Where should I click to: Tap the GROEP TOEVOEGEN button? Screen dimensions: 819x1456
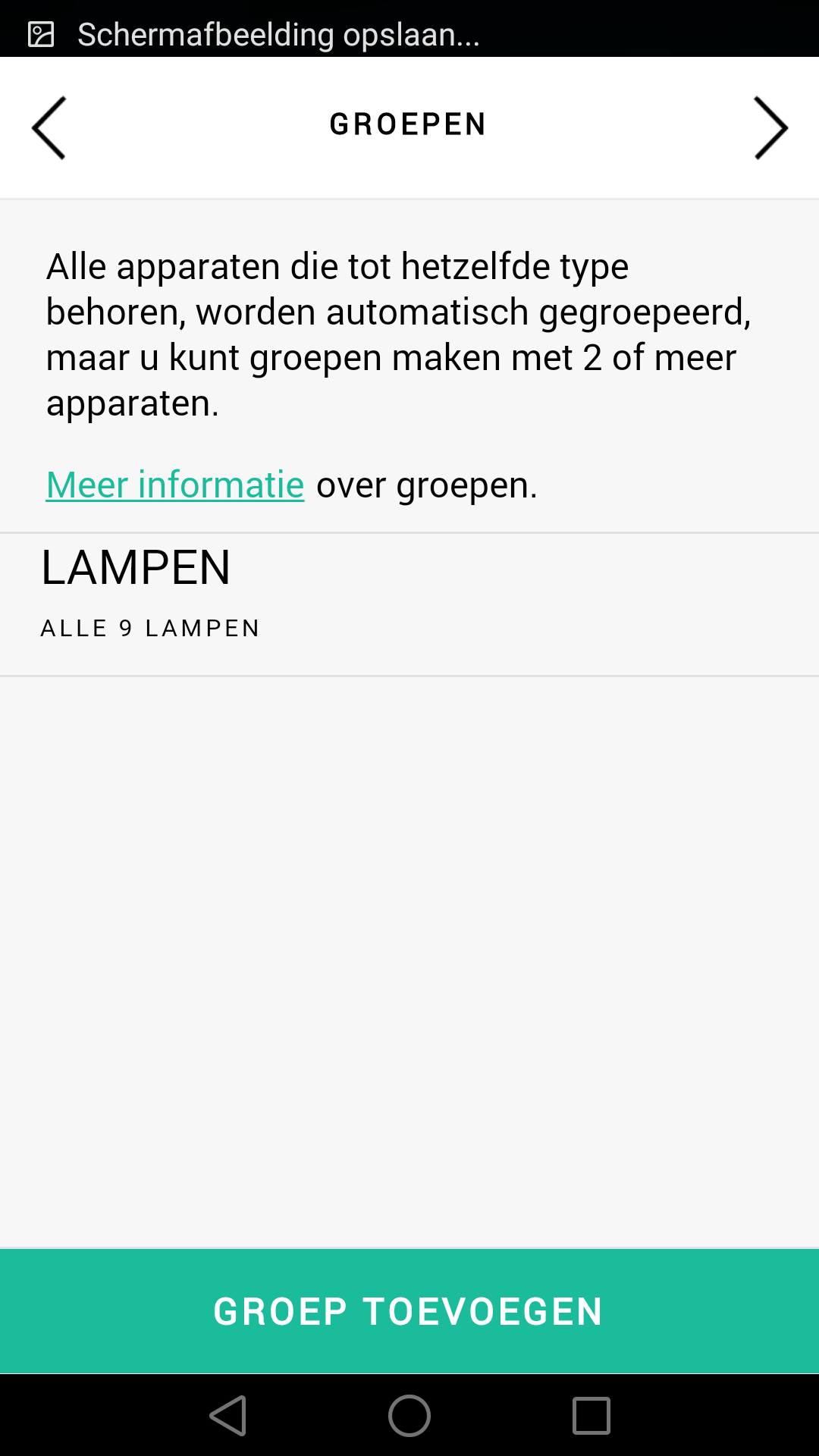click(x=409, y=1311)
